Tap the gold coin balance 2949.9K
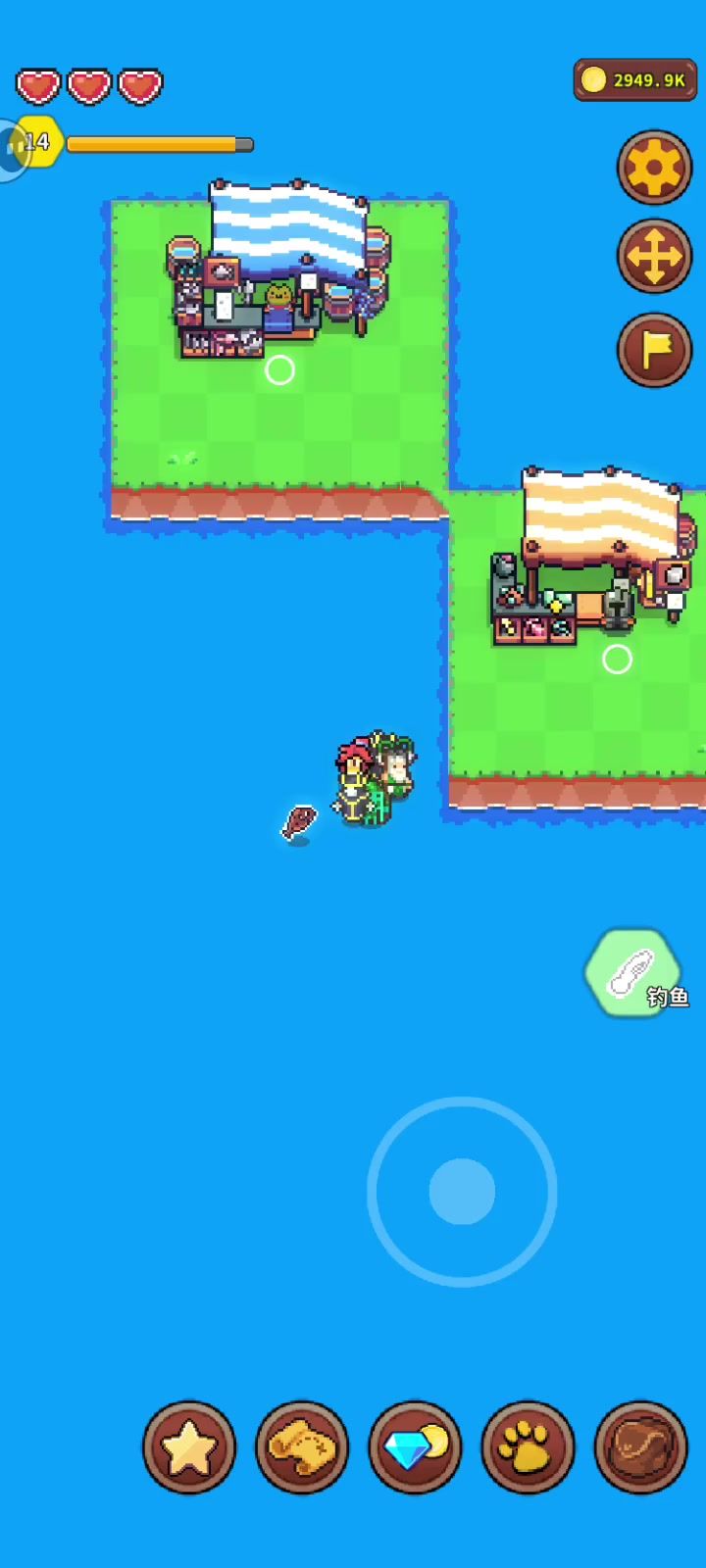This screenshot has width=706, height=1568. [634, 80]
